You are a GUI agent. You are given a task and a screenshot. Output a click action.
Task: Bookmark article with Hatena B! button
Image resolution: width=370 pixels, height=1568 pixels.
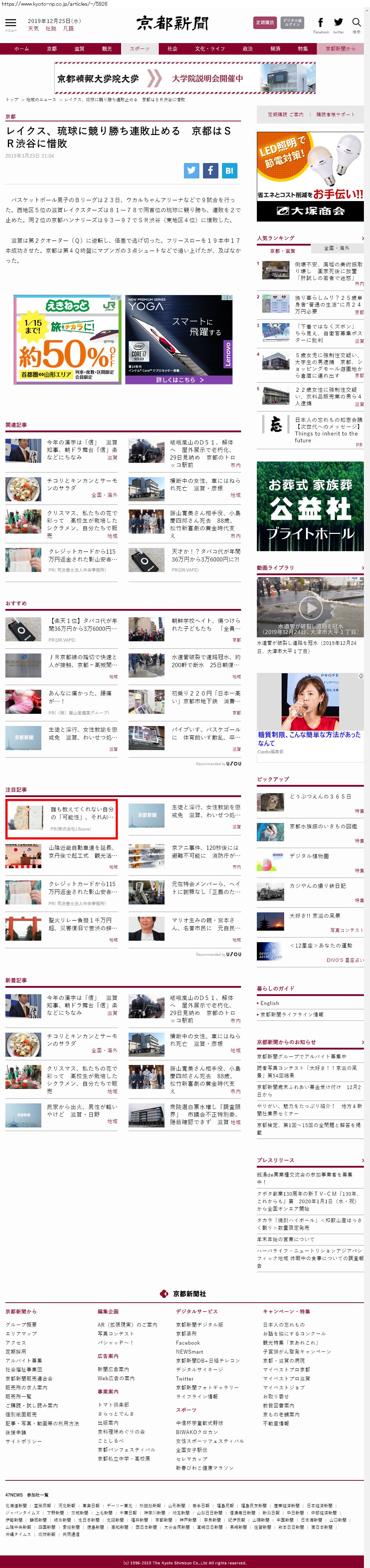click(230, 171)
